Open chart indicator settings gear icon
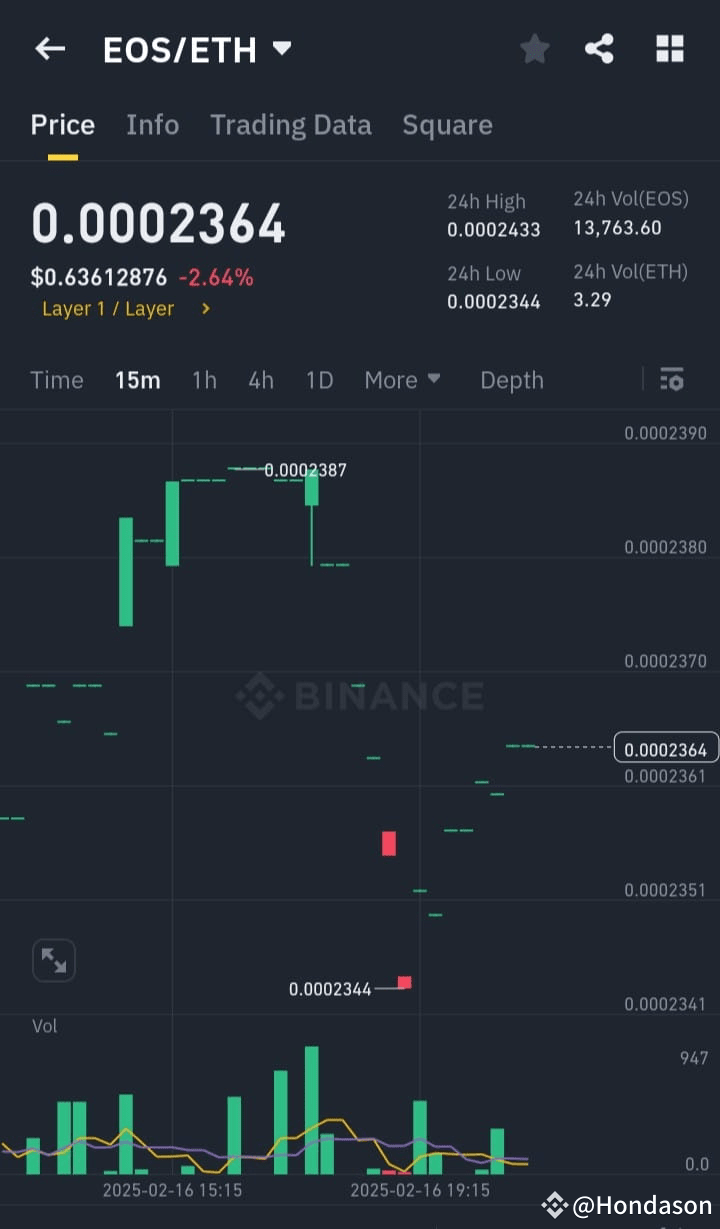The height and width of the screenshot is (1229, 720). tap(672, 380)
